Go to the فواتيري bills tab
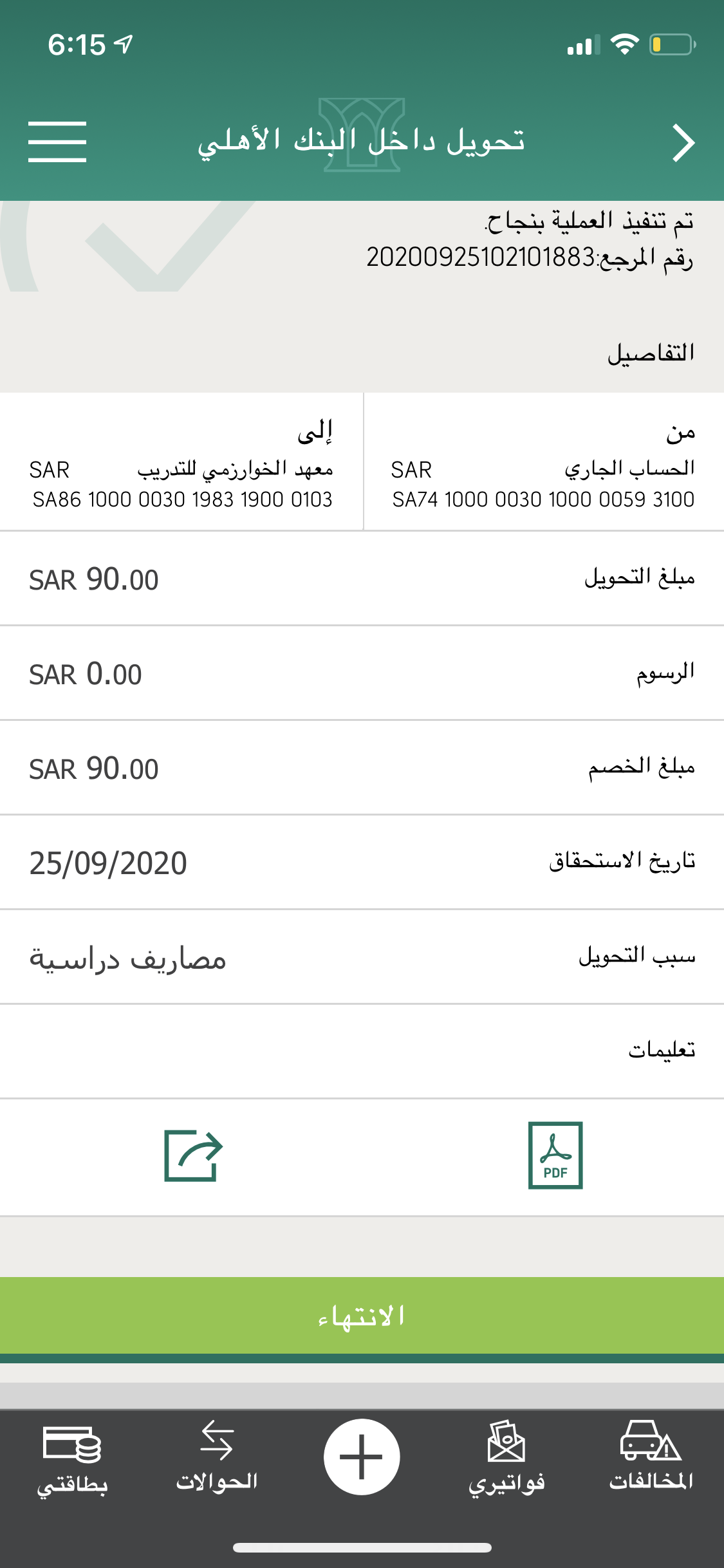The image size is (724, 1568). [x=506, y=1459]
